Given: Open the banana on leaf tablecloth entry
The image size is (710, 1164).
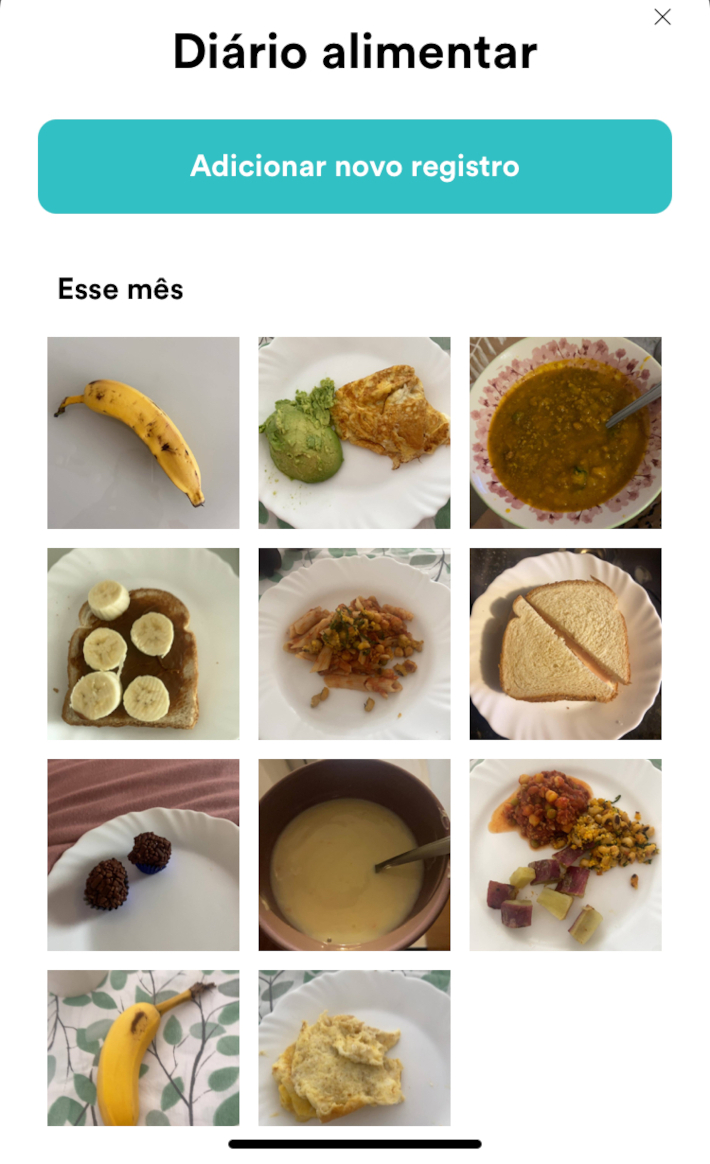Looking at the screenshot, I should click(143, 1048).
